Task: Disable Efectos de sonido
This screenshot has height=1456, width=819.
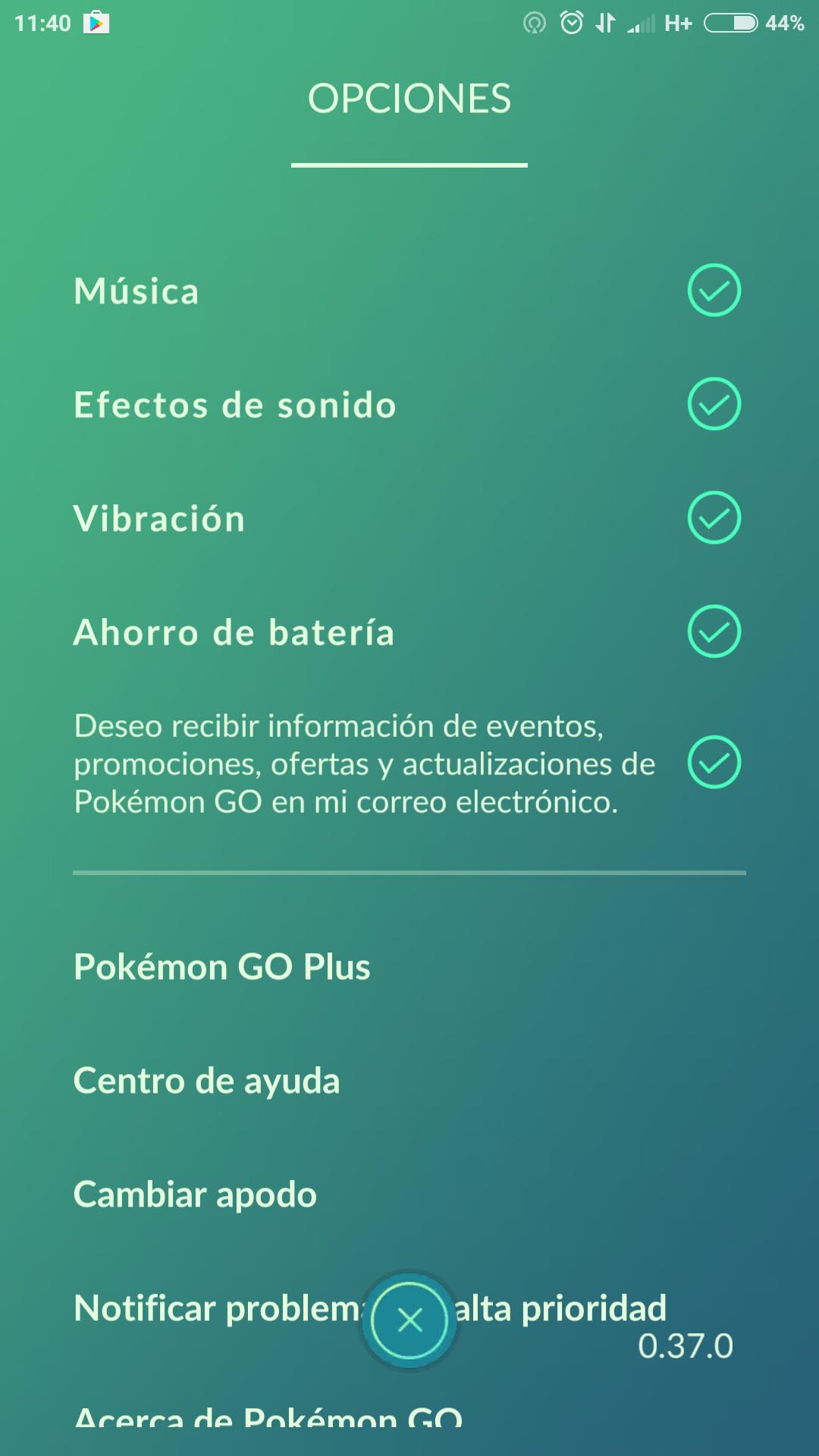Action: click(x=714, y=404)
